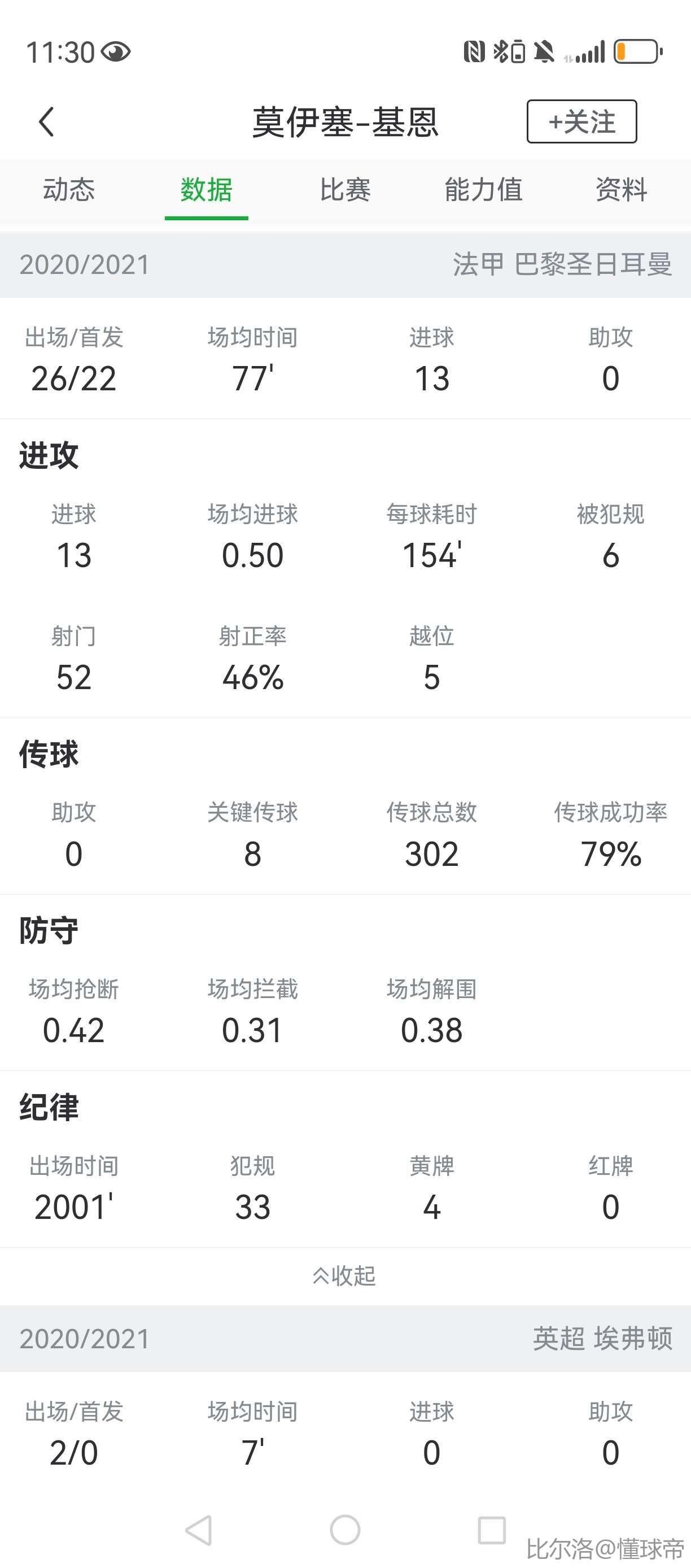
Task: Switch to the 能力值 tab
Action: coord(483,190)
